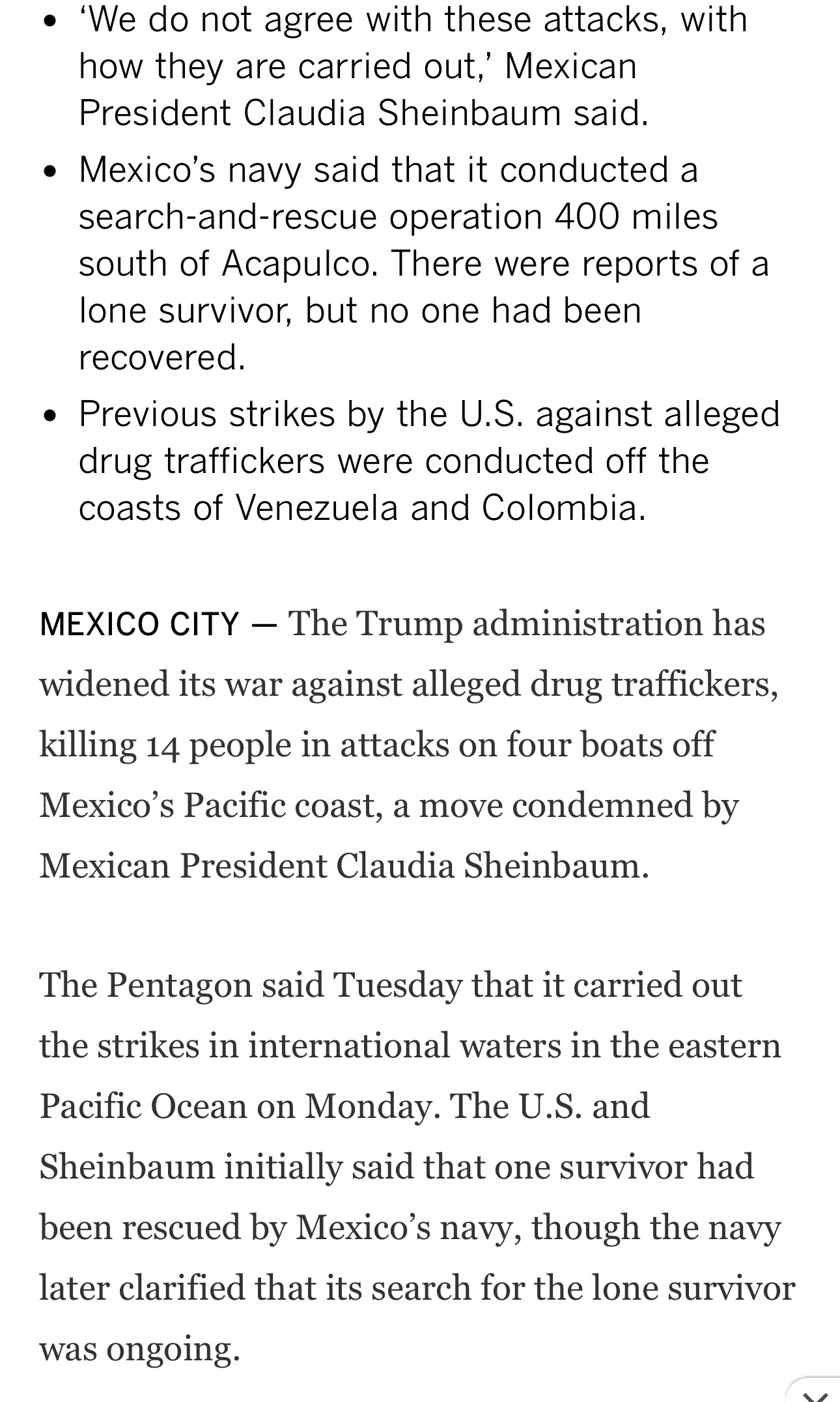
Task: Dismiss the banner with the X button
Action: click(815, 1395)
